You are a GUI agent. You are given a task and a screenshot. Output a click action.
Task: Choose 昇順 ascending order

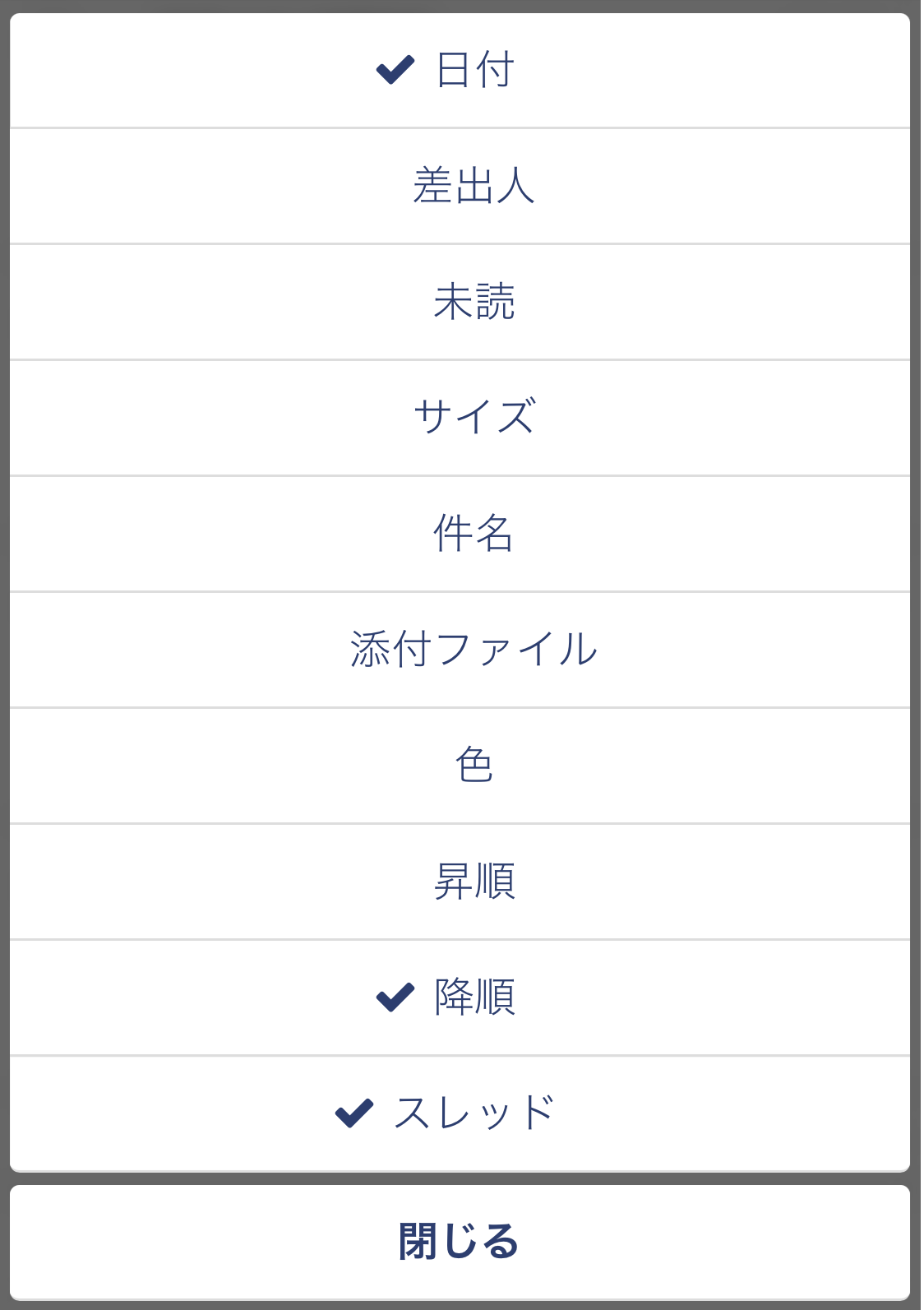point(460,882)
